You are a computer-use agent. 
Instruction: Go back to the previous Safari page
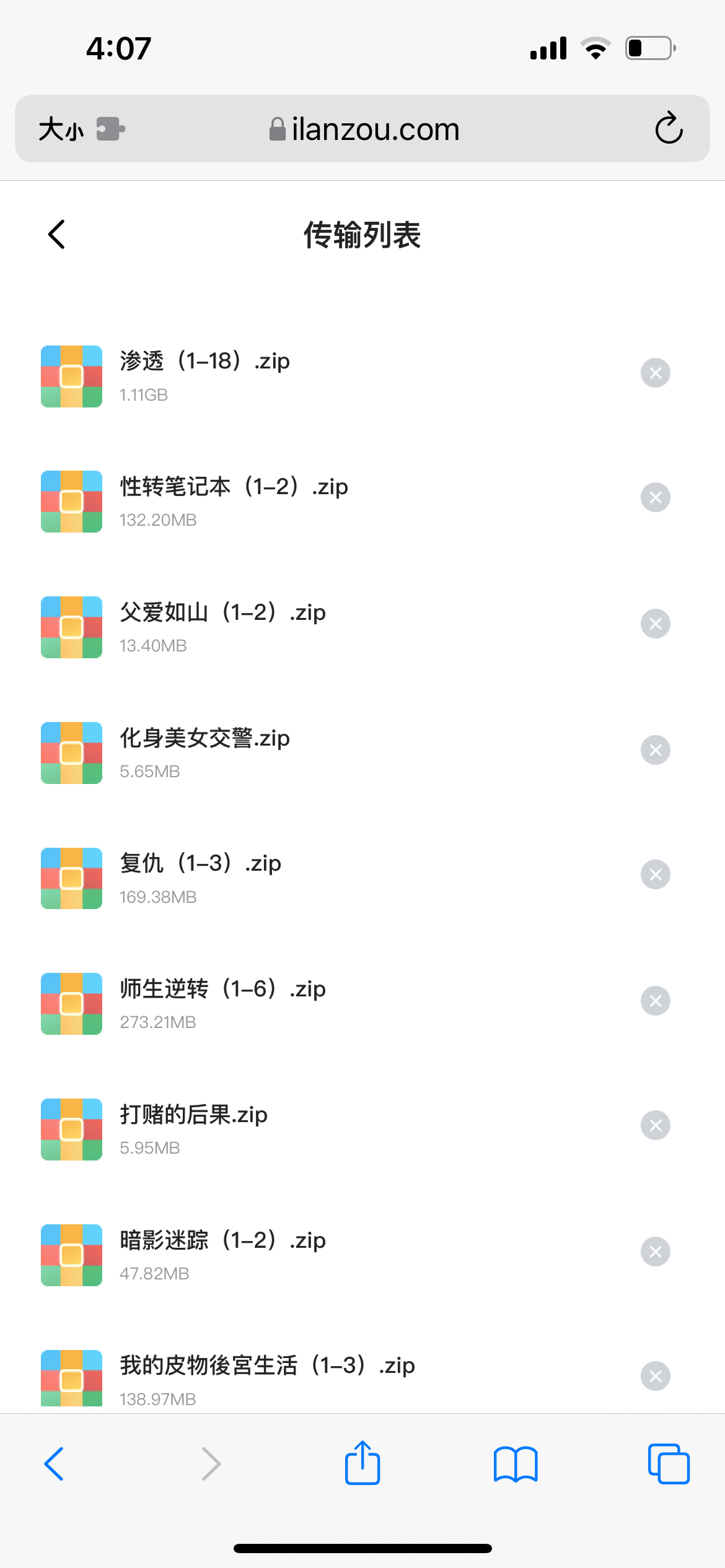coord(54,1464)
